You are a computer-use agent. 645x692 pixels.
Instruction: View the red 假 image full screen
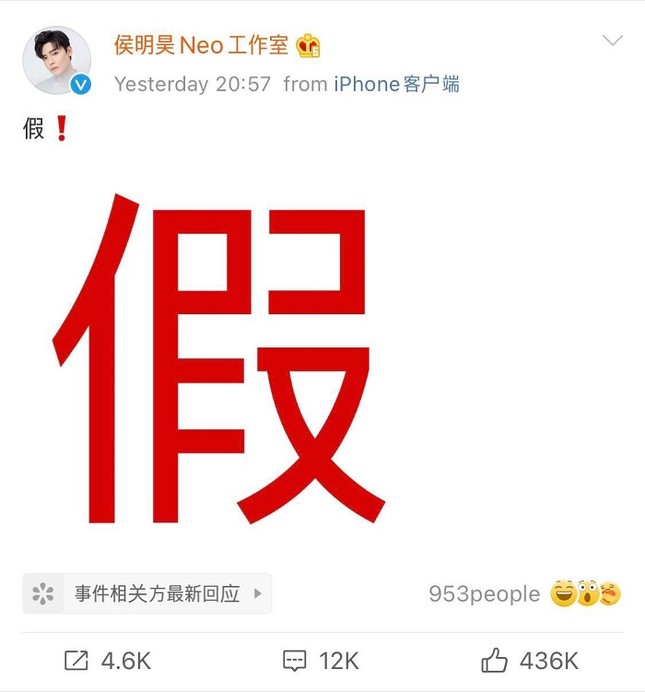point(222,360)
